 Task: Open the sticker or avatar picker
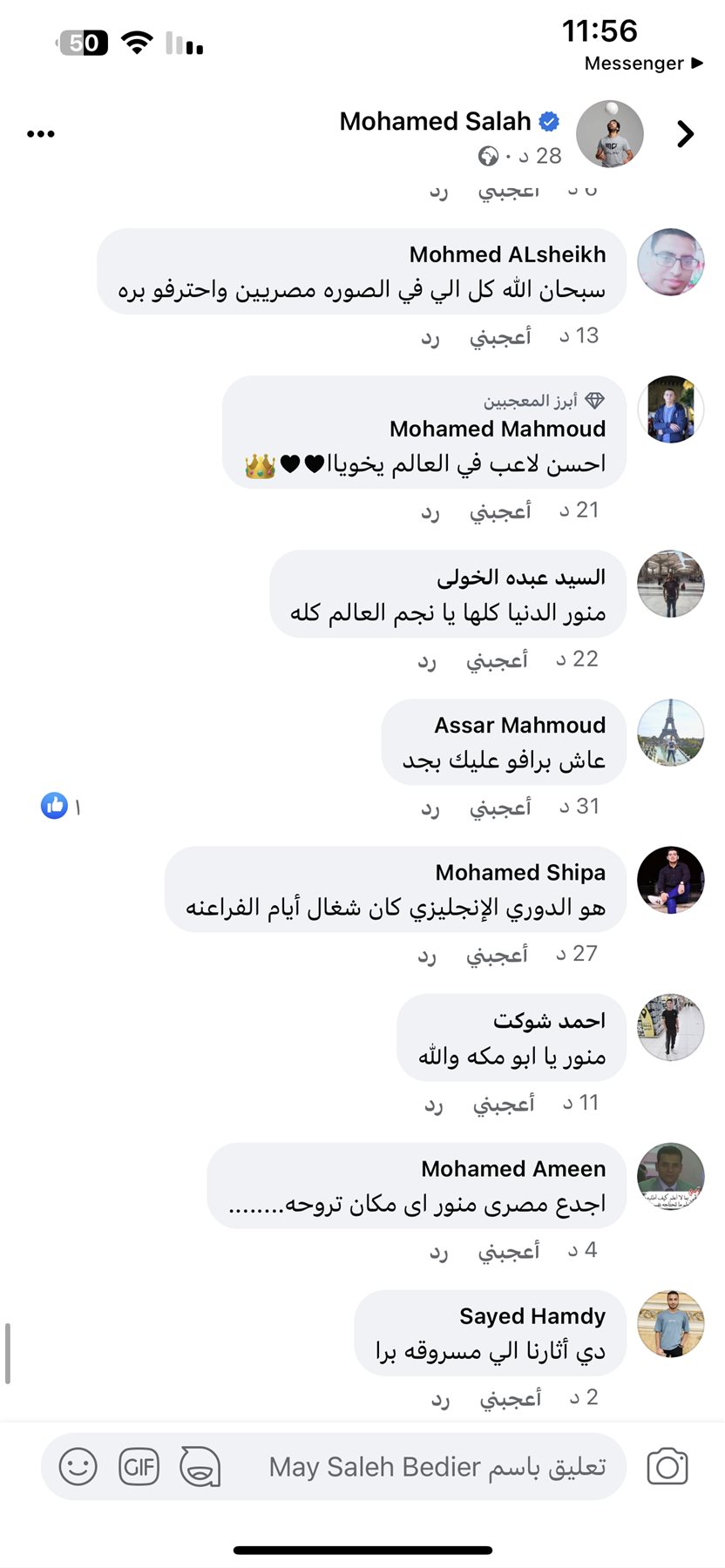[x=200, y=1467]
